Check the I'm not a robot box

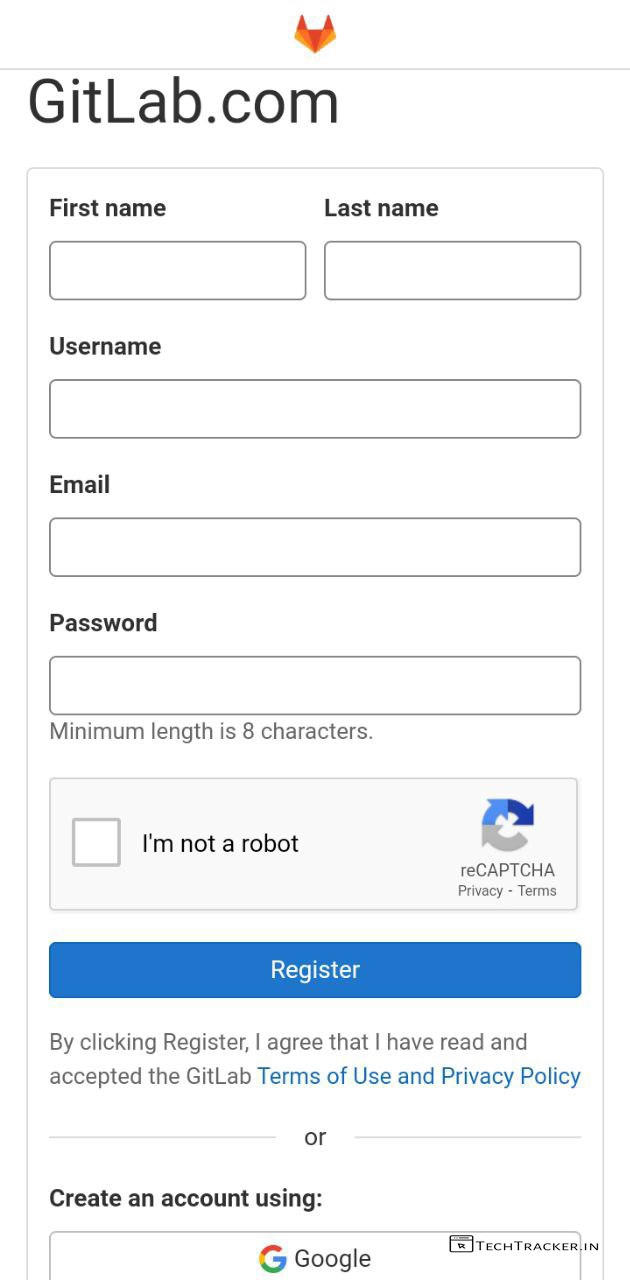[96, 842]
